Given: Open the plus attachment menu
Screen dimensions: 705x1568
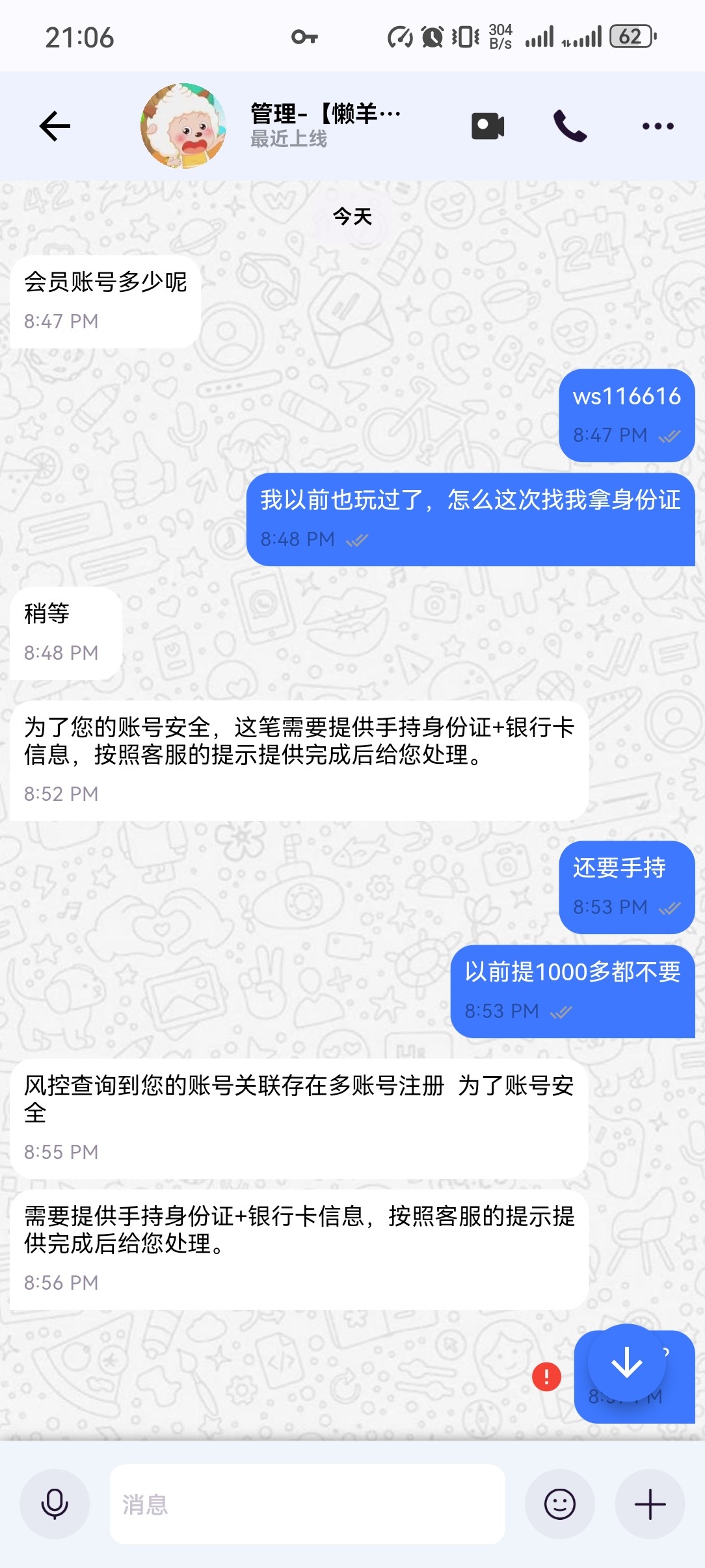Looking at the screenshot, I should (x=650, y=1504).
